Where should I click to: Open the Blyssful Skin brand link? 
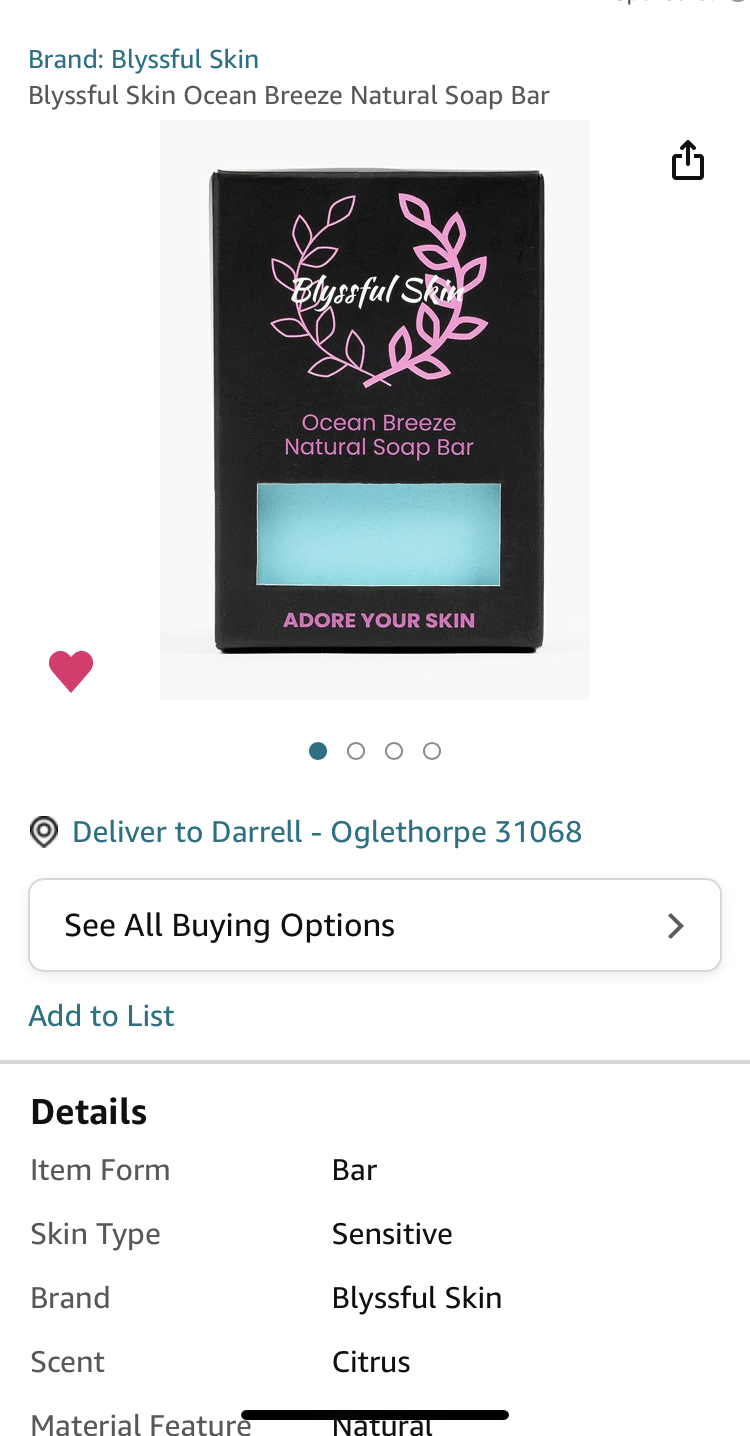143,59
